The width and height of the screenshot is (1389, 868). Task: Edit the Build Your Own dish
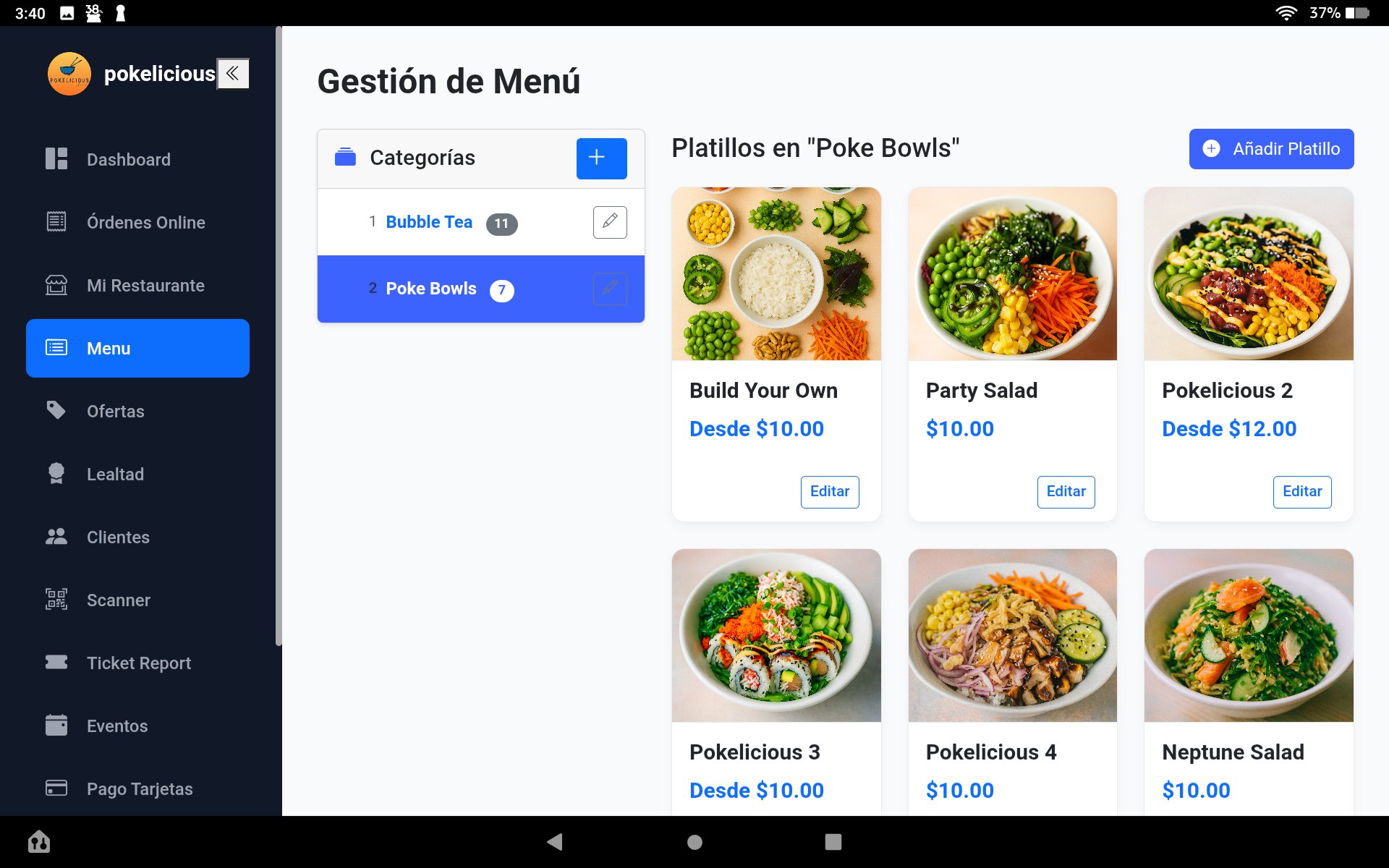[829, 491]
